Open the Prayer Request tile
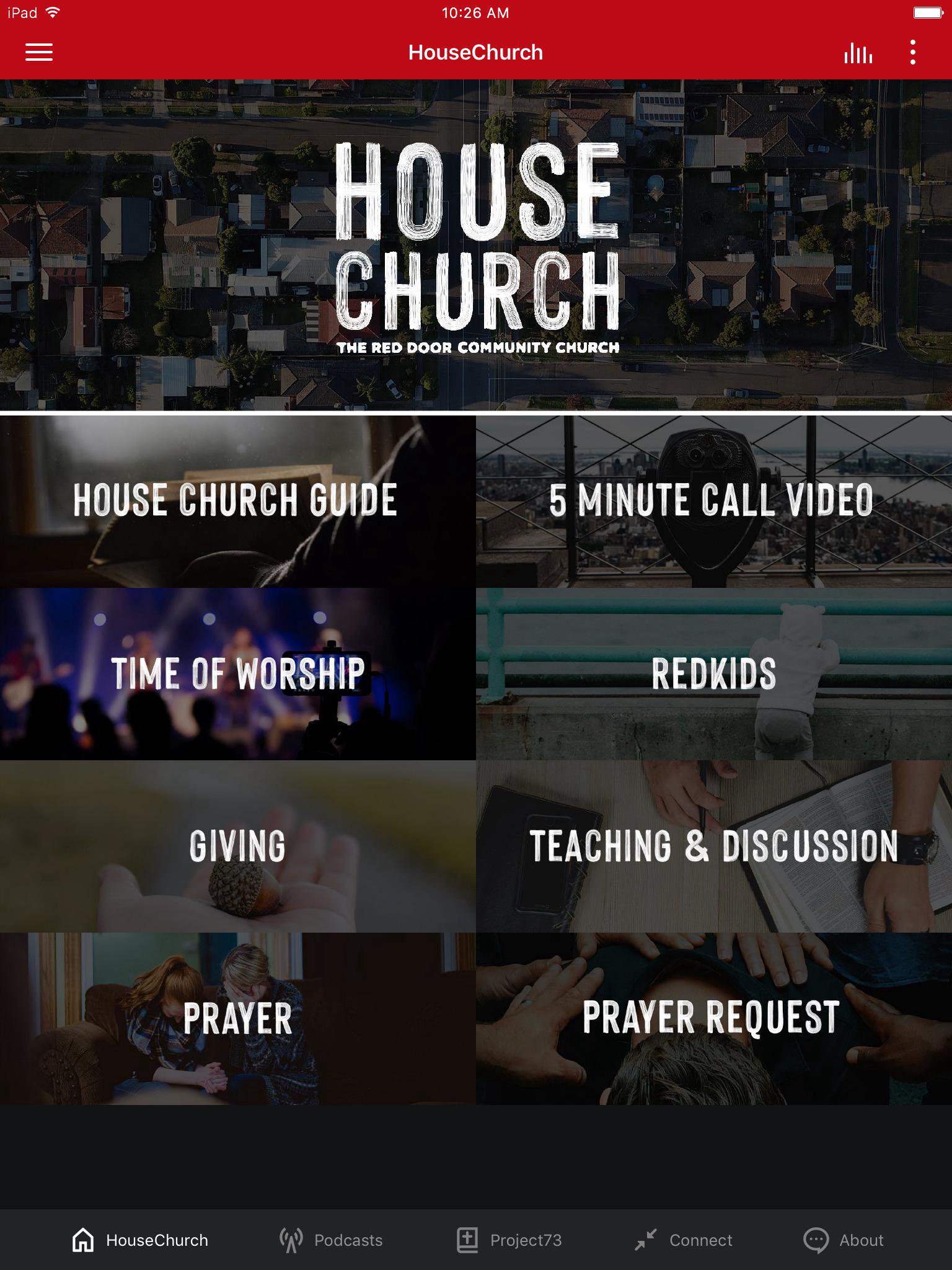Viewport: 952px width, 1270px height. point(713,1018)
